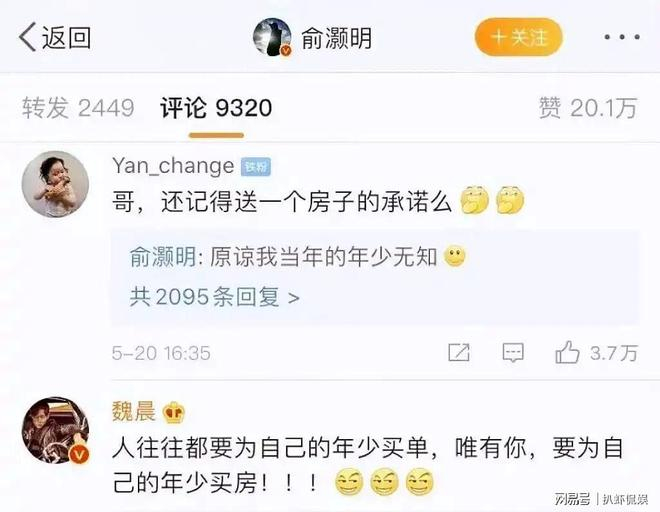The height and width of the screenshot is (512, 660).
Task: Open 俞灏明's avatar in the header
Action: tap(272, 37)
